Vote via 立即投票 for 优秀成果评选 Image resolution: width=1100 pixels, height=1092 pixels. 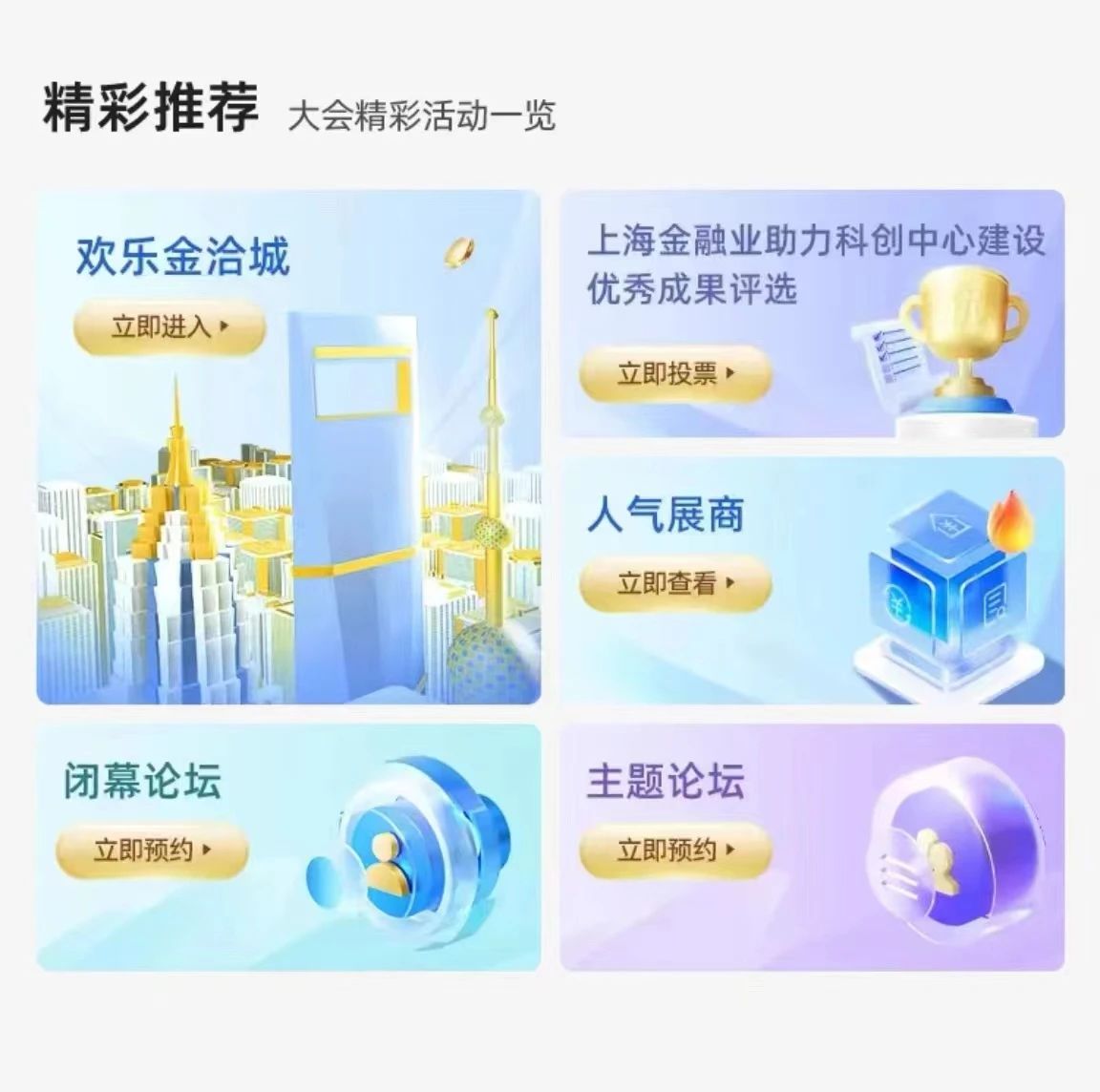[x=675, y=373]
